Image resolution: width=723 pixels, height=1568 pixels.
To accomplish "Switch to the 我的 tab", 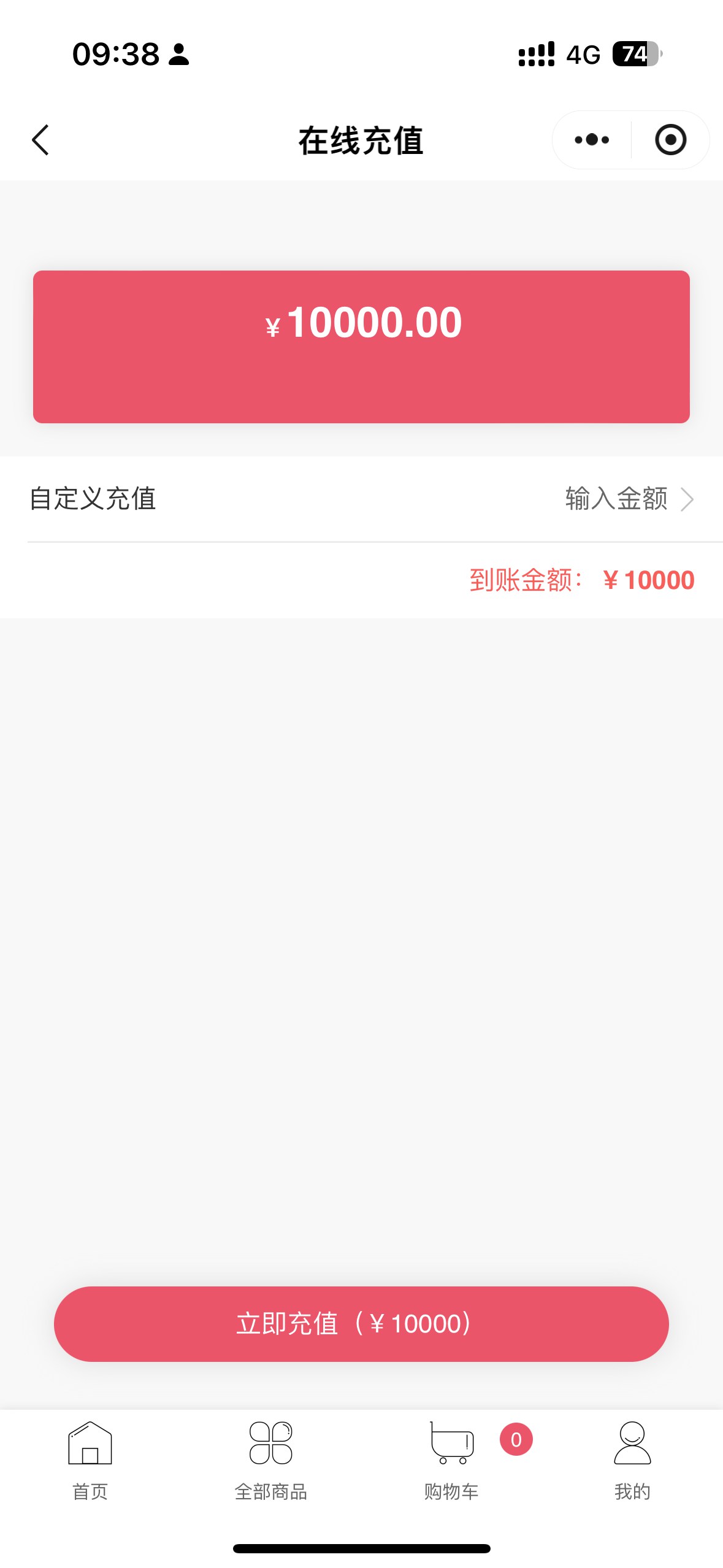I will (x=632, y=1461).
